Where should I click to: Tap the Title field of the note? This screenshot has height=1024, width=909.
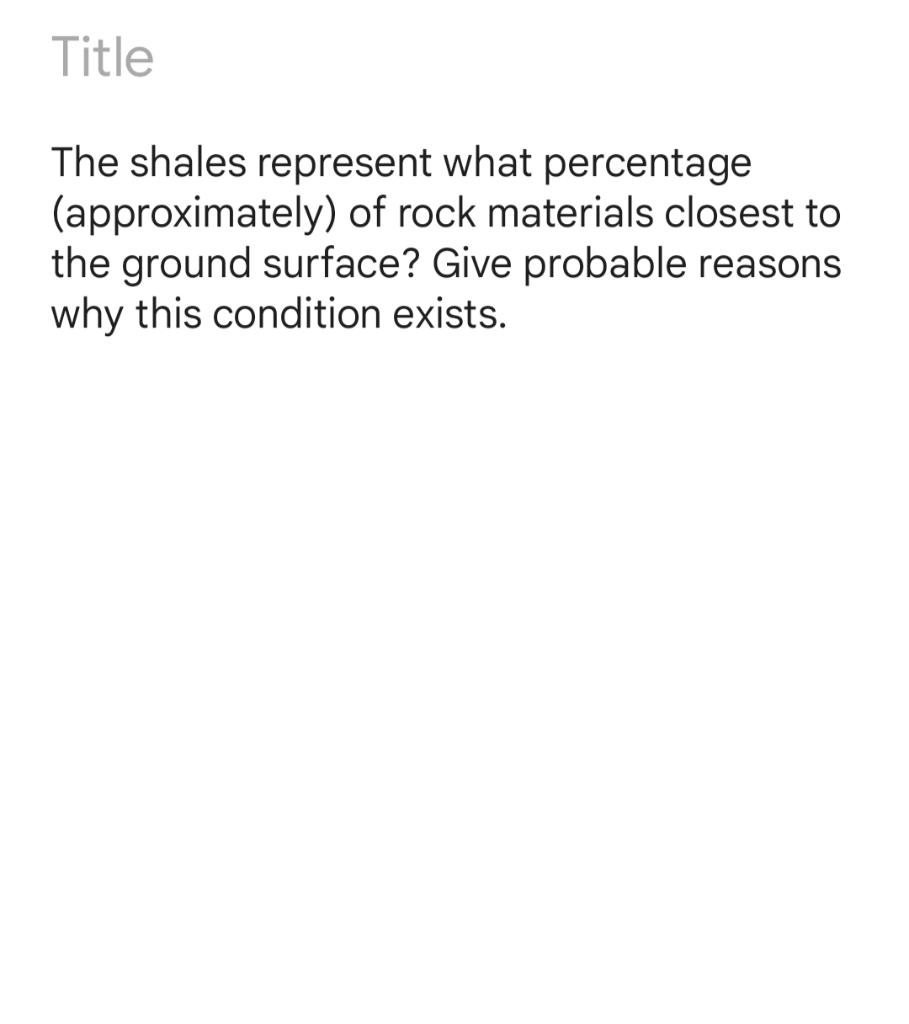(x=103, y=57)
